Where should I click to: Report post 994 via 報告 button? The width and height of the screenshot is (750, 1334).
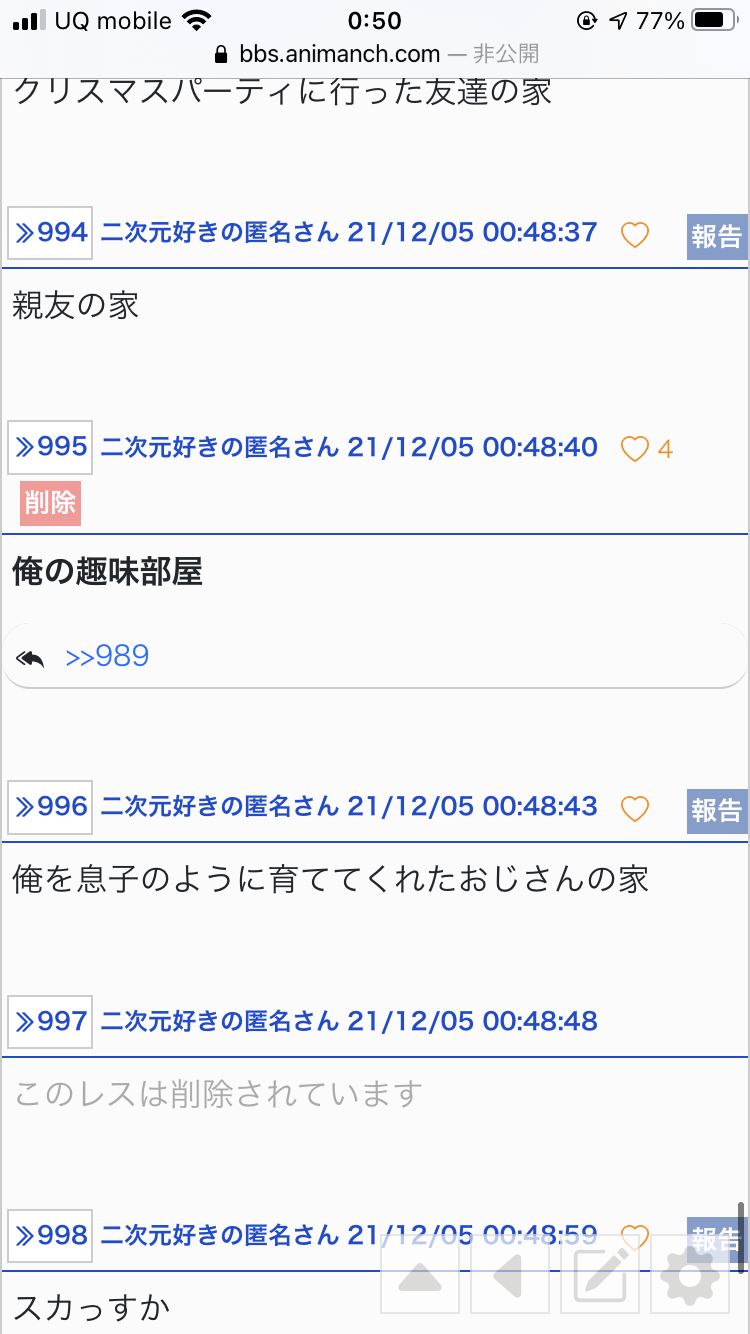click(x=716, y=236)
